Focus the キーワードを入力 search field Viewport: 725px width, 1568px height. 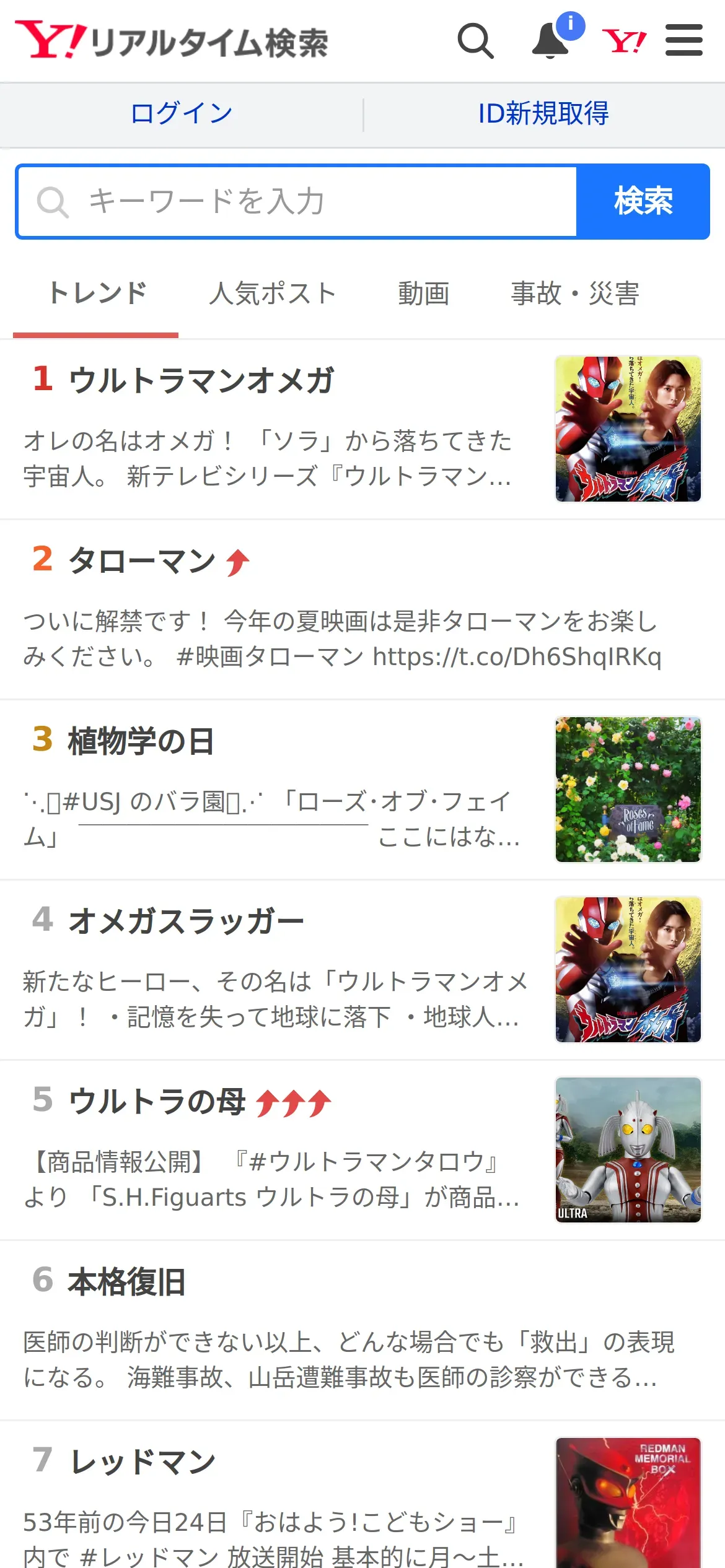(x=297, y=202)
